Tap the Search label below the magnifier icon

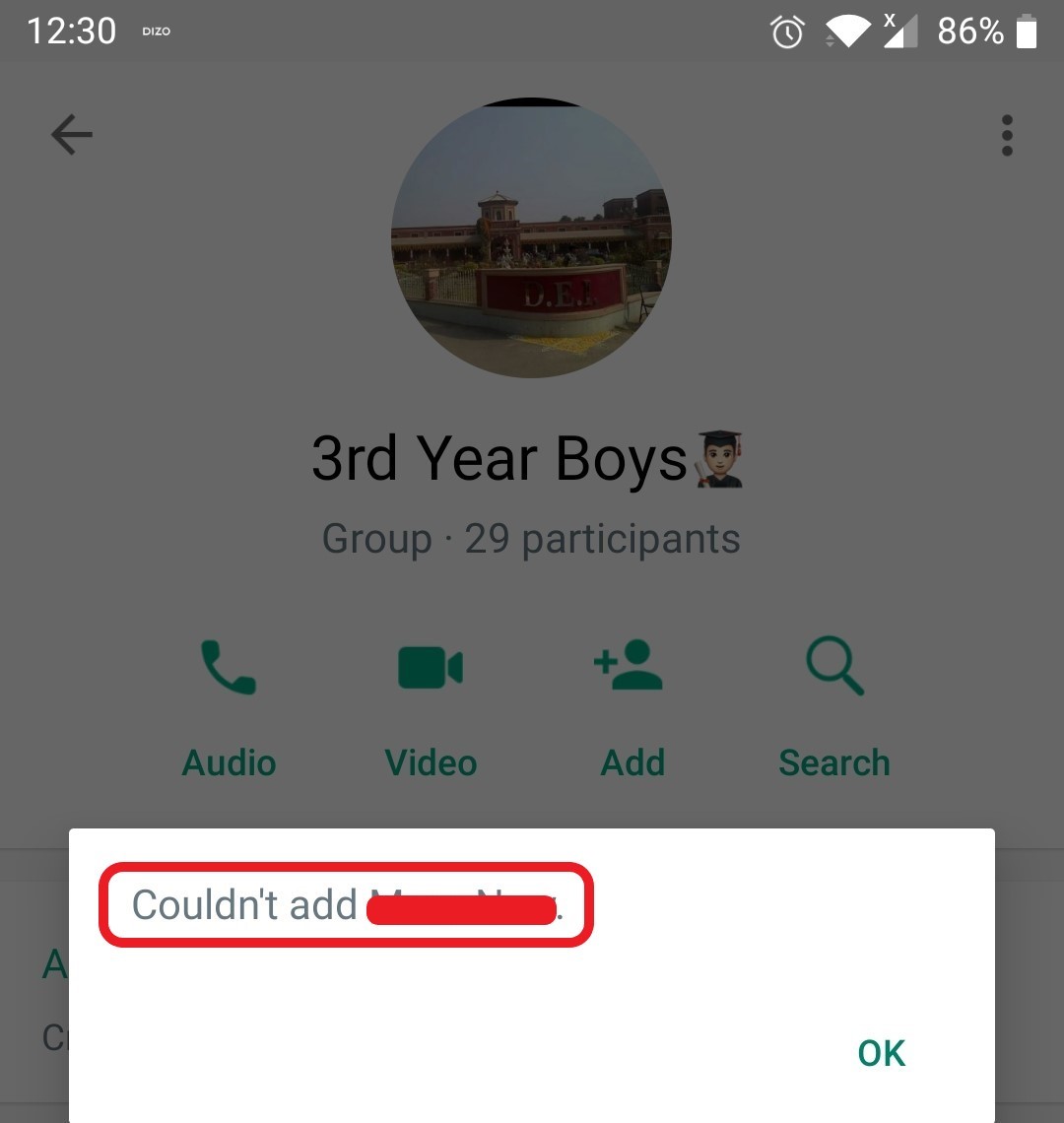coord(833,761)
